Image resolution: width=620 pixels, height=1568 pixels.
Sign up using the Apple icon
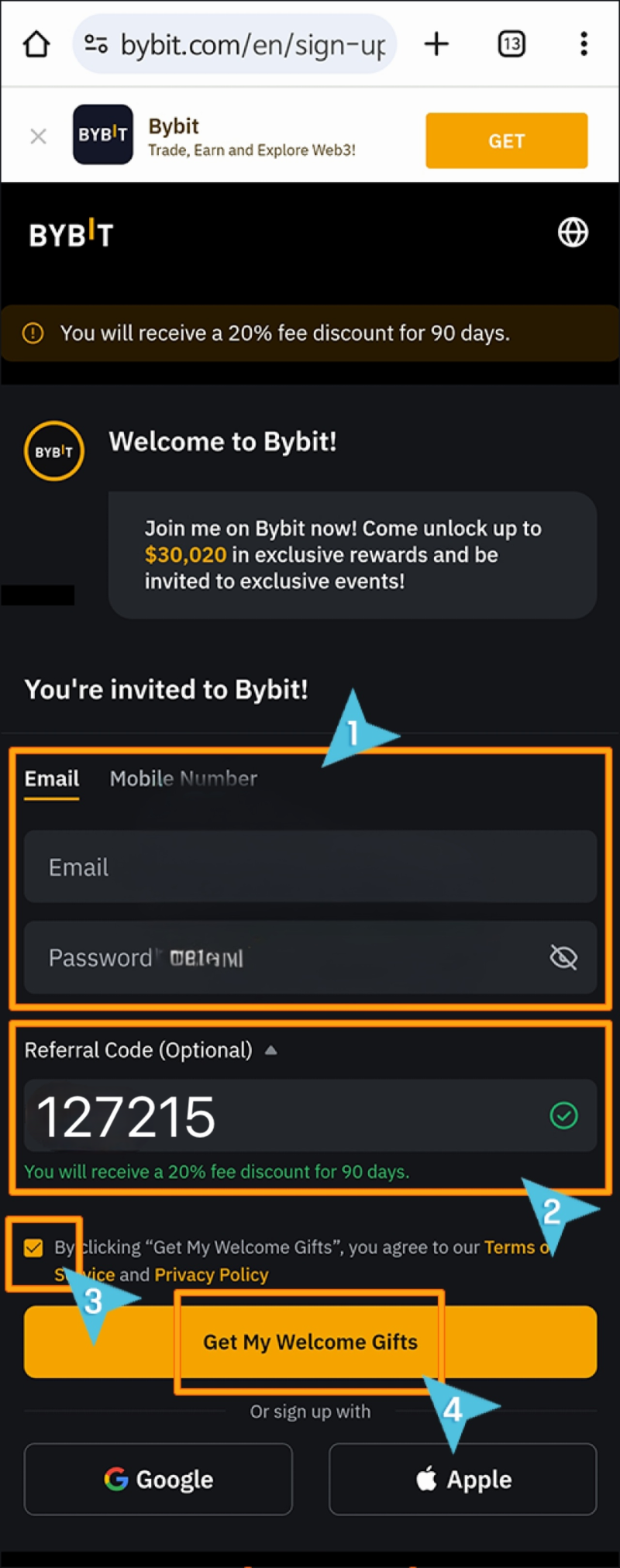click(426, 1479)
